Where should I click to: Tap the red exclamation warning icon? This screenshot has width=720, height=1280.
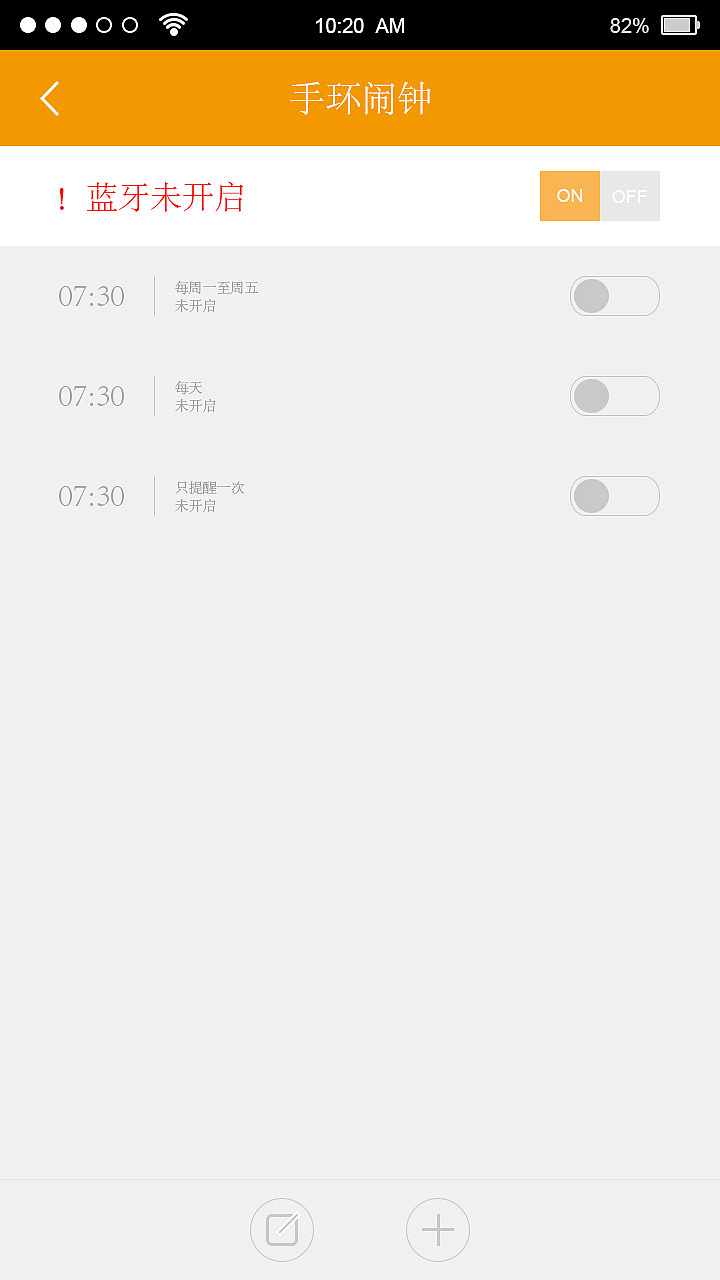[62, 198]
